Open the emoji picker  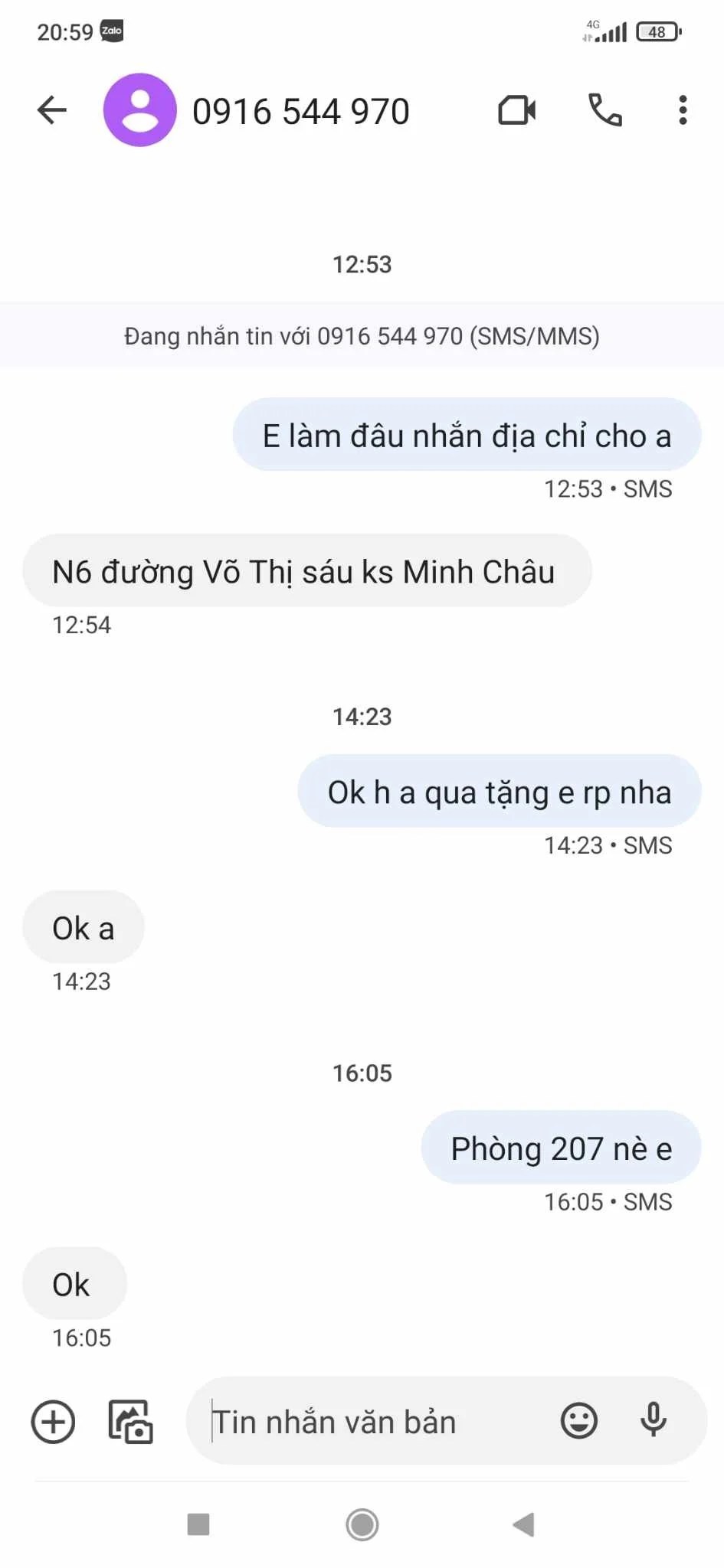click(x=579, y=1422)
